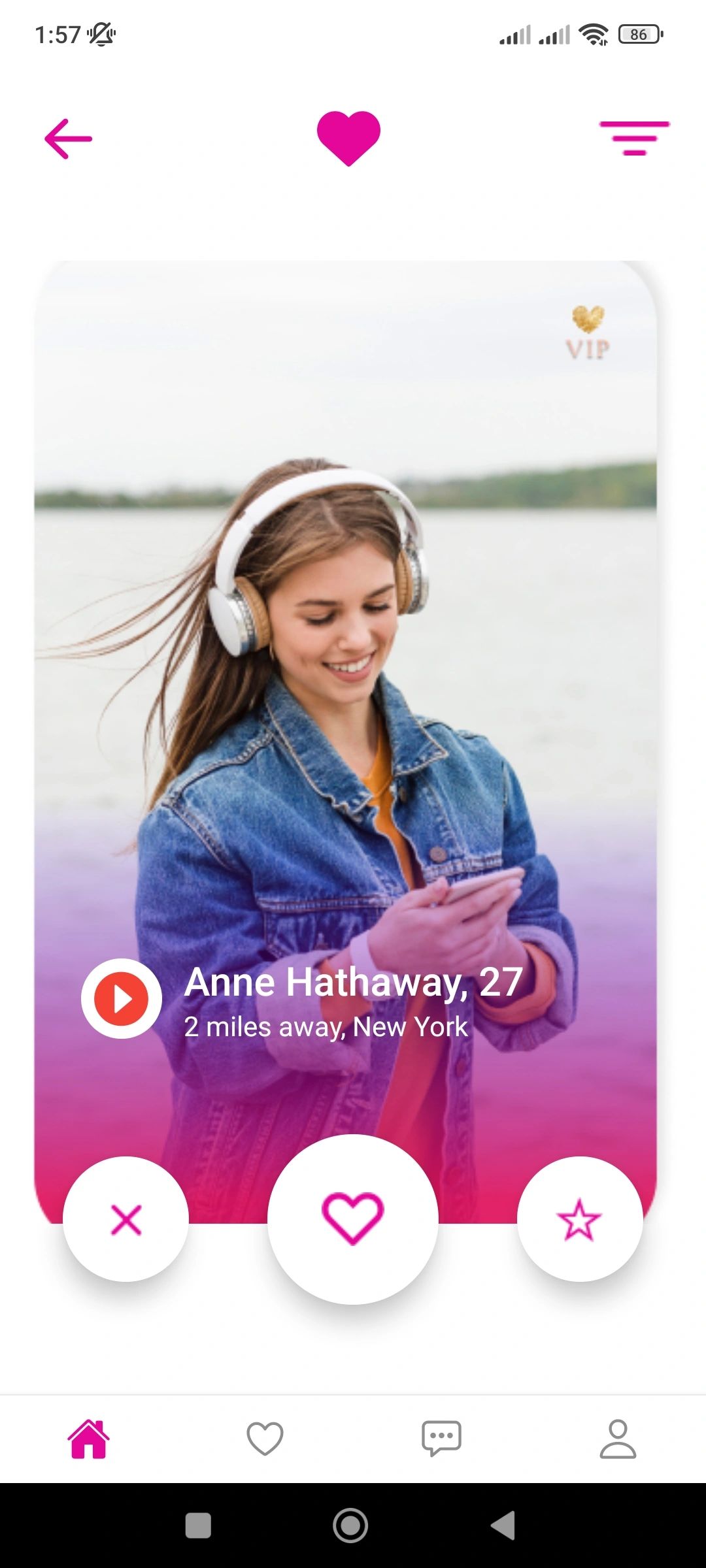Open Anne Hathaway's profile card

(x=345, y=653)
